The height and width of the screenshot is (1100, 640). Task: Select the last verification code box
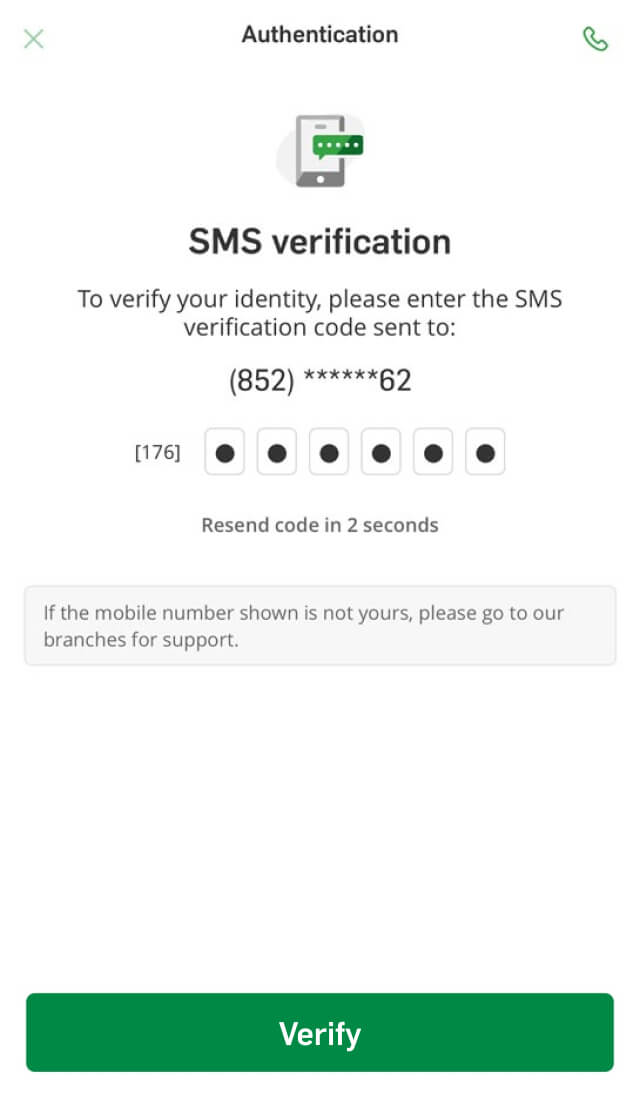pyautogui.click(x=485, y=453)
